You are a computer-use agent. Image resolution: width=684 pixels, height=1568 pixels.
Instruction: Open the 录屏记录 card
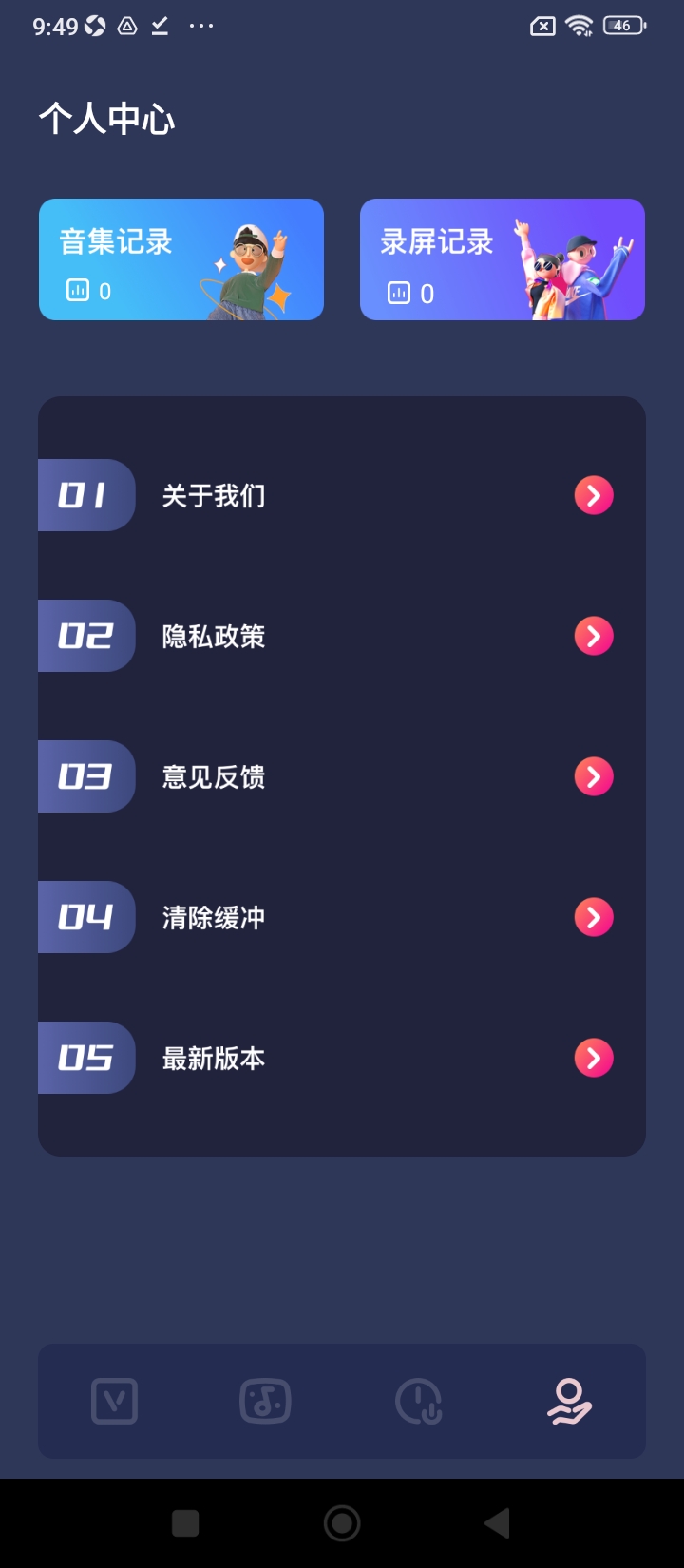pyautogui.click(x=502, y=258)
